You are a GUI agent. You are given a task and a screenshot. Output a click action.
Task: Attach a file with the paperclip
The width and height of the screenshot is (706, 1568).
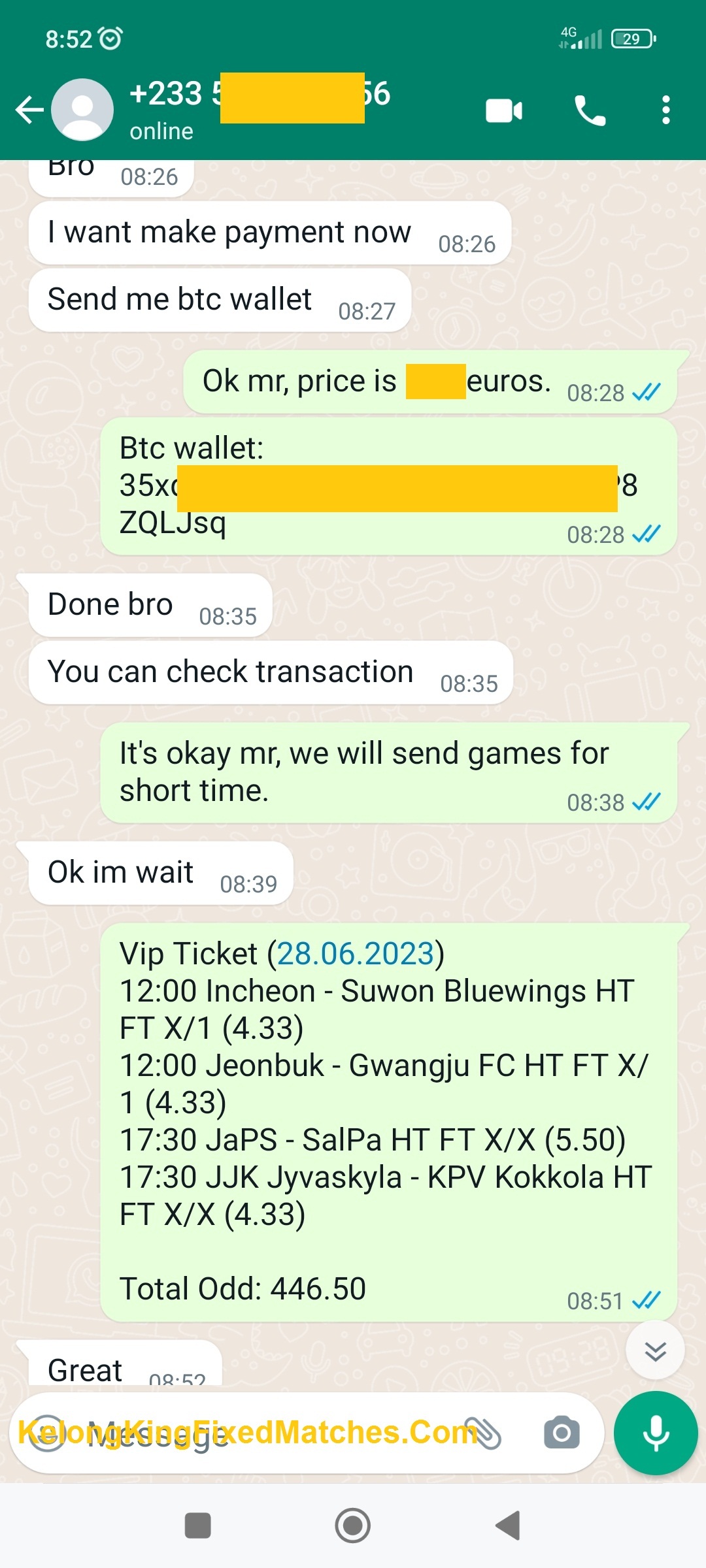482,1433
